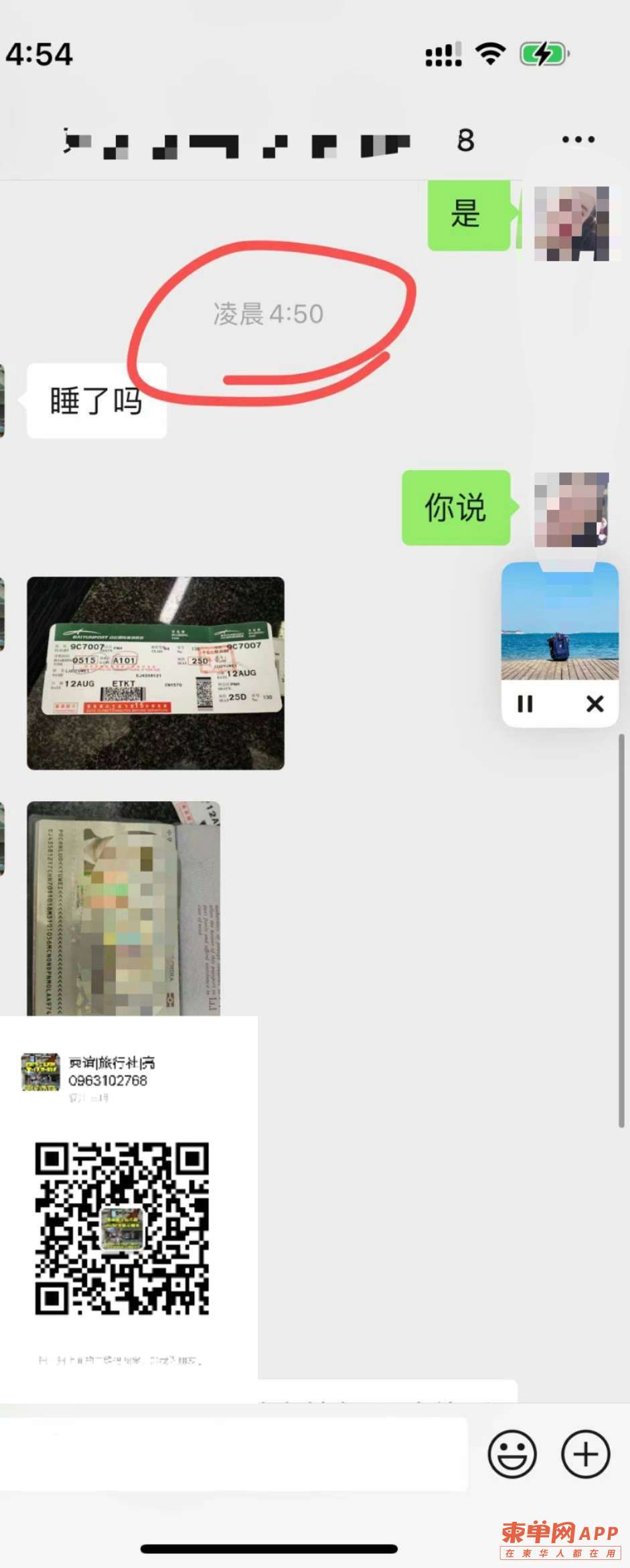630x1568 pixels.
Task: Pause the floating video window
Action: tap(525, 704)
